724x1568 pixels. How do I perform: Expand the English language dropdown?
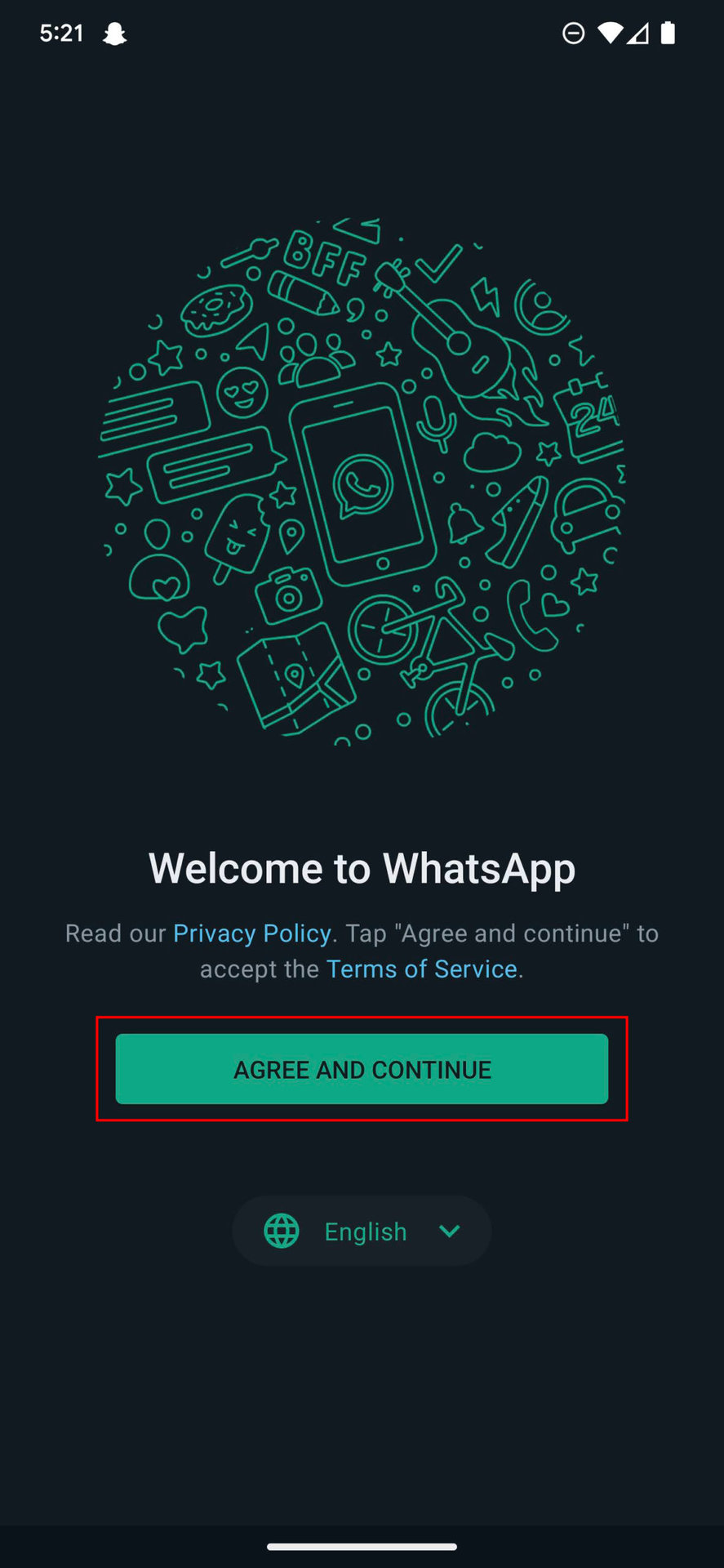[x=362, y=1231]
